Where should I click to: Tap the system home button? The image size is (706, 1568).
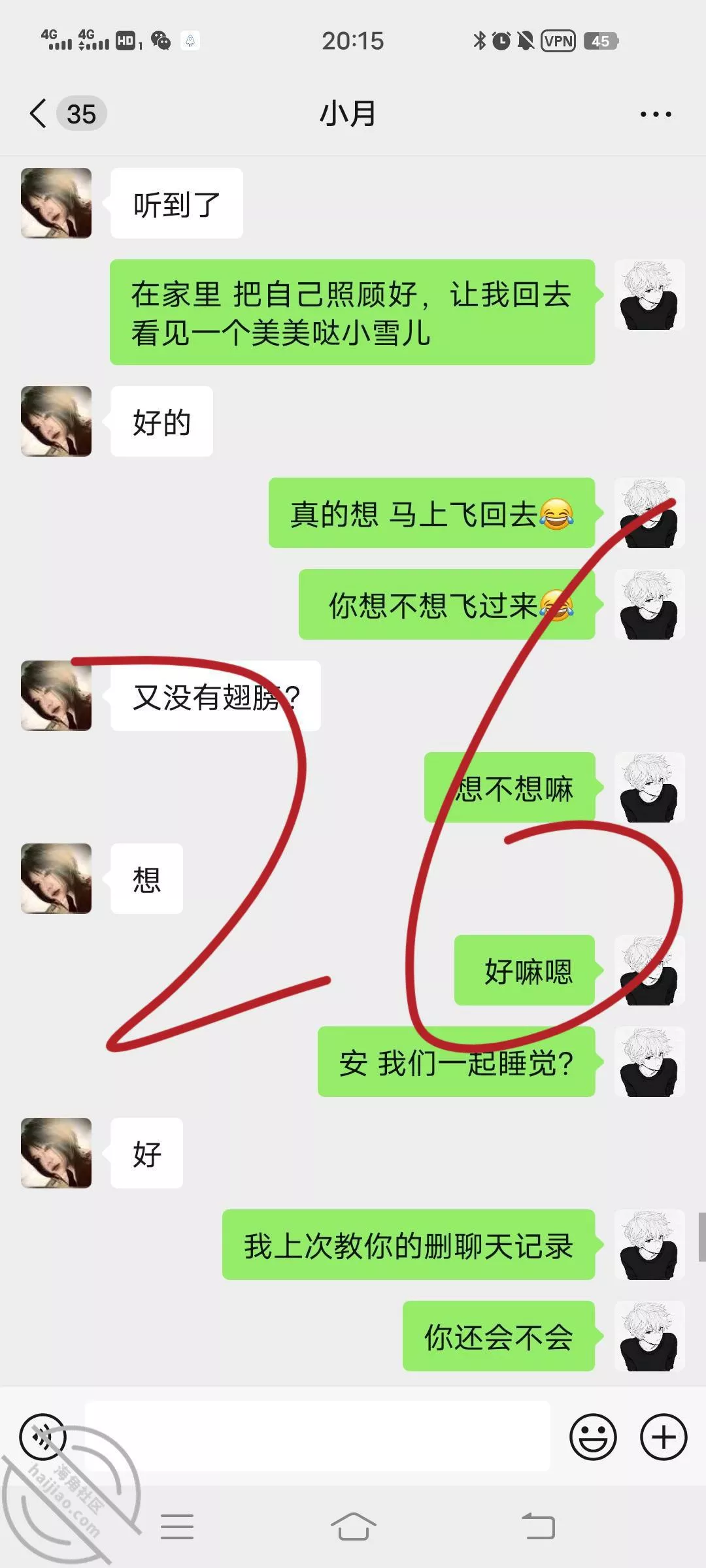click(x=353, y=1527)
